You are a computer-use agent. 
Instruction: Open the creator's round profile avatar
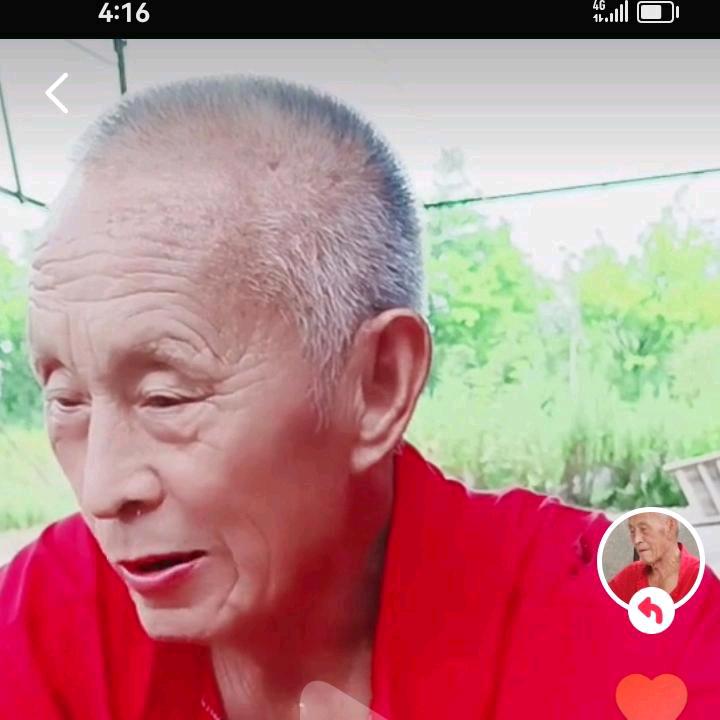650,559
